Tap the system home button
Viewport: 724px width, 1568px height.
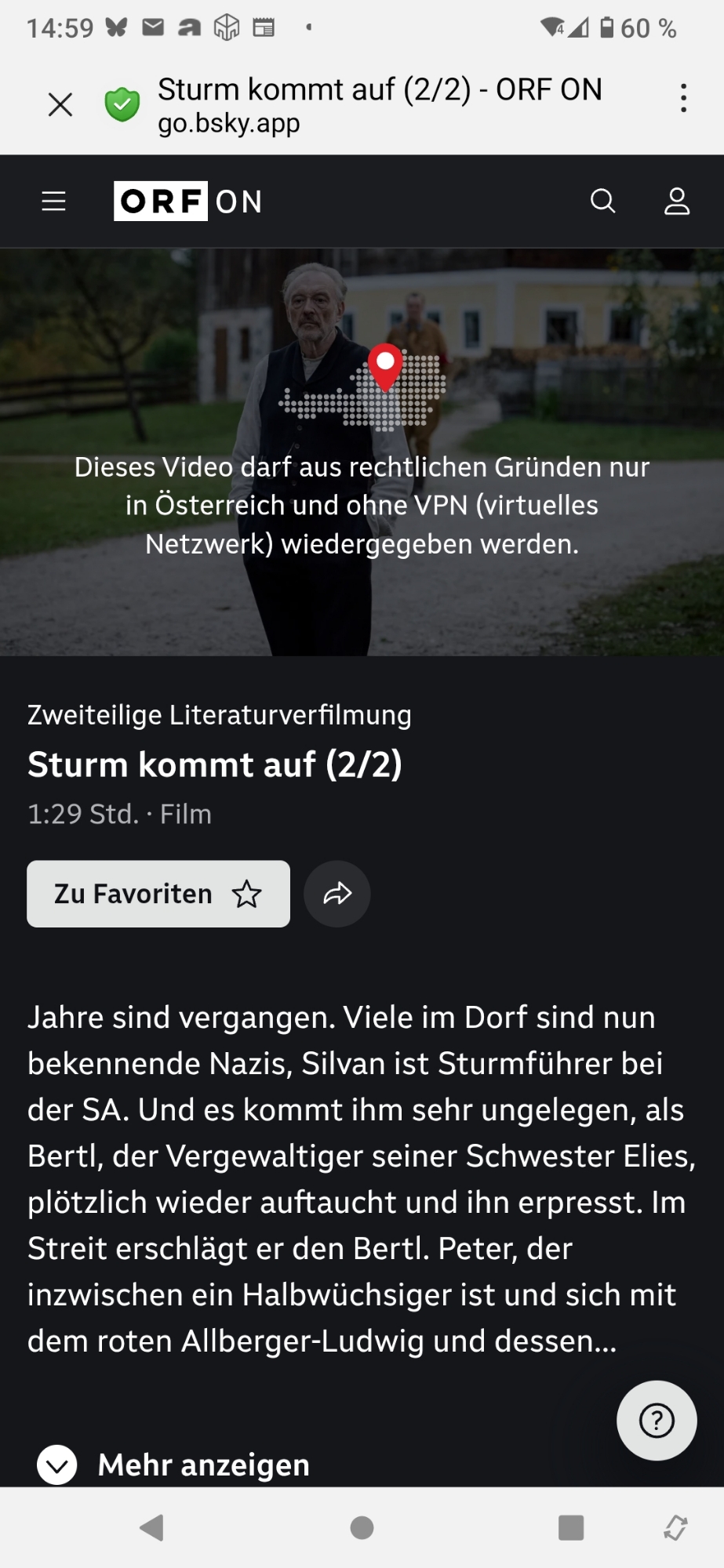[x=362, y=1527]
